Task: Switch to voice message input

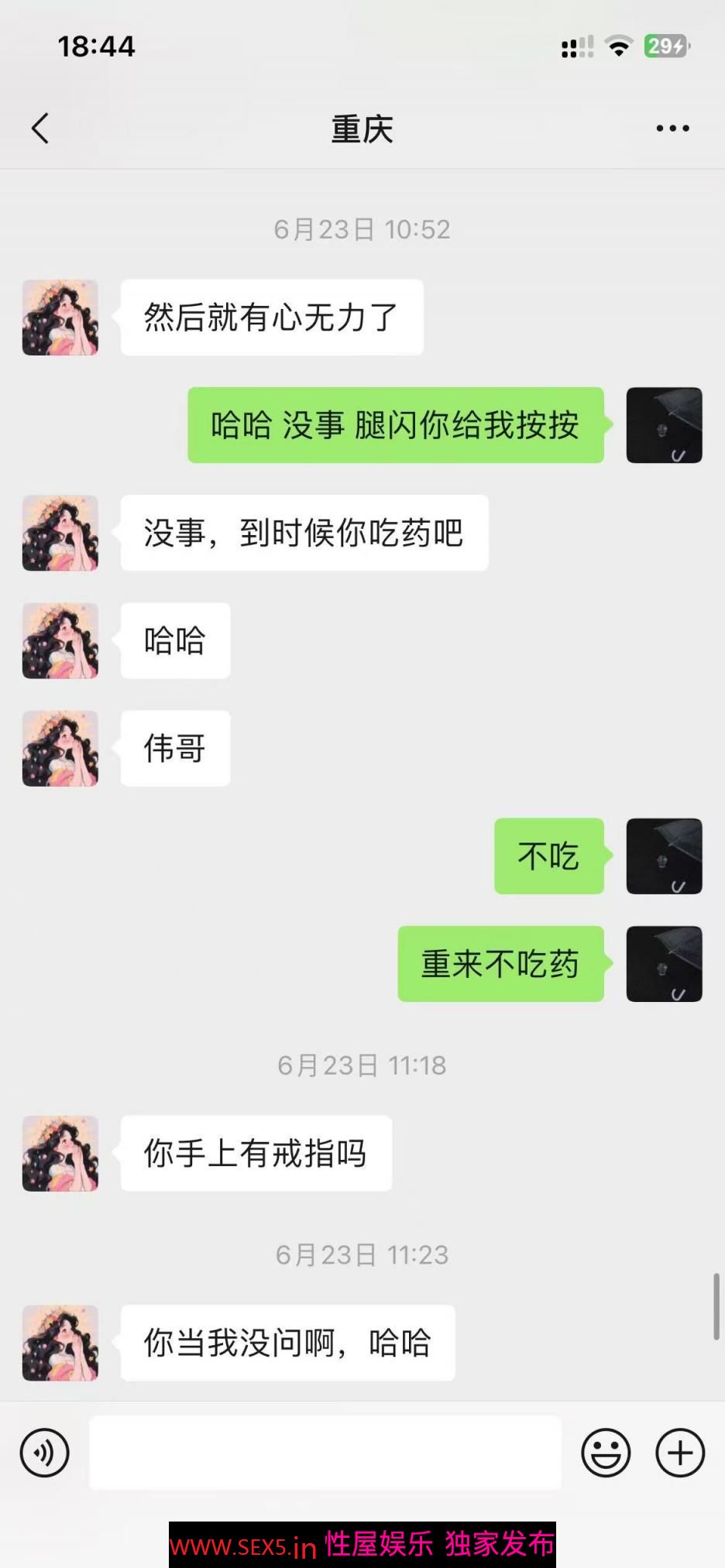Action: coord(45,1453)
